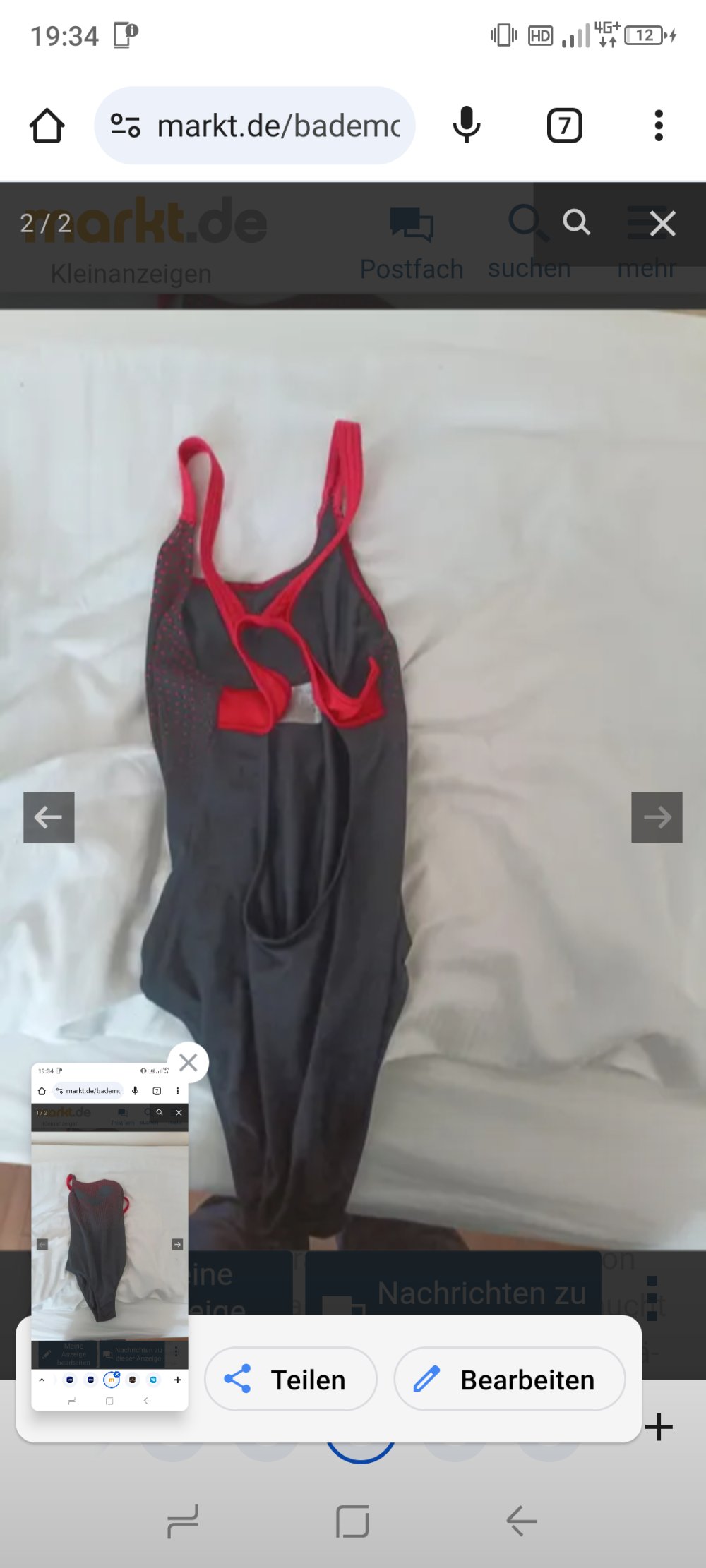706x1568 pixels.
Task: Dismiss the screenshot preview
Action: tap(188, 1062)
